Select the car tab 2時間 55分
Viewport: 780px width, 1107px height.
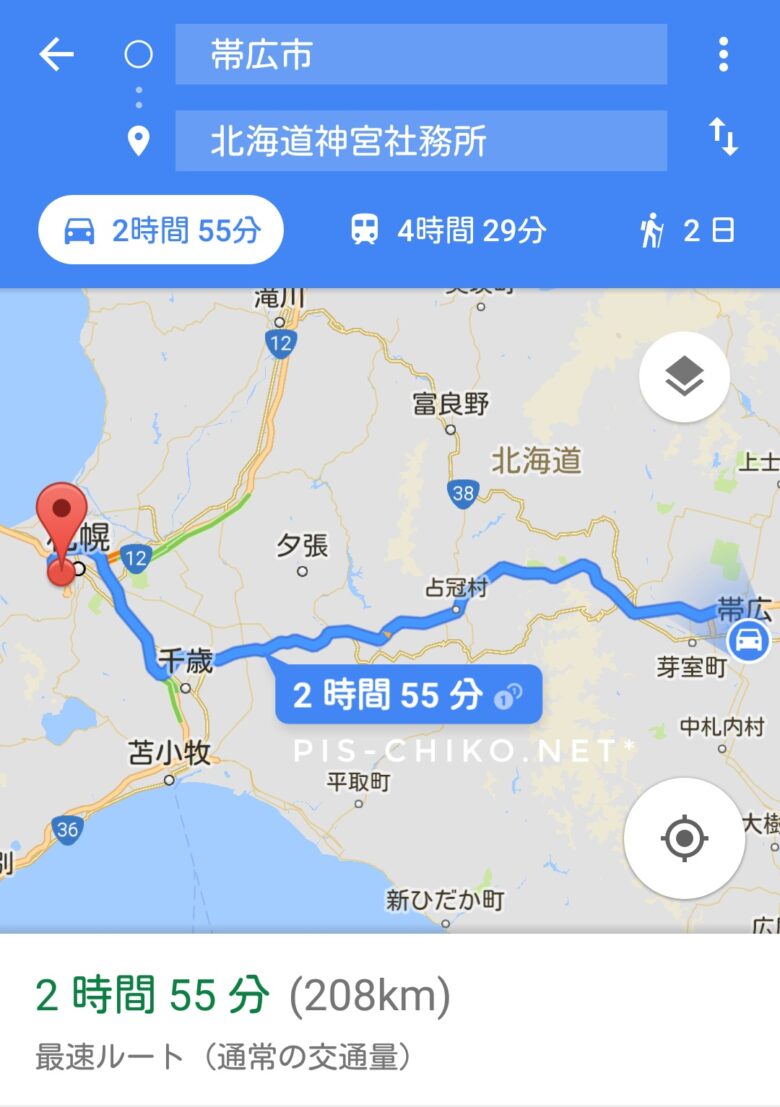coord(161,231)
